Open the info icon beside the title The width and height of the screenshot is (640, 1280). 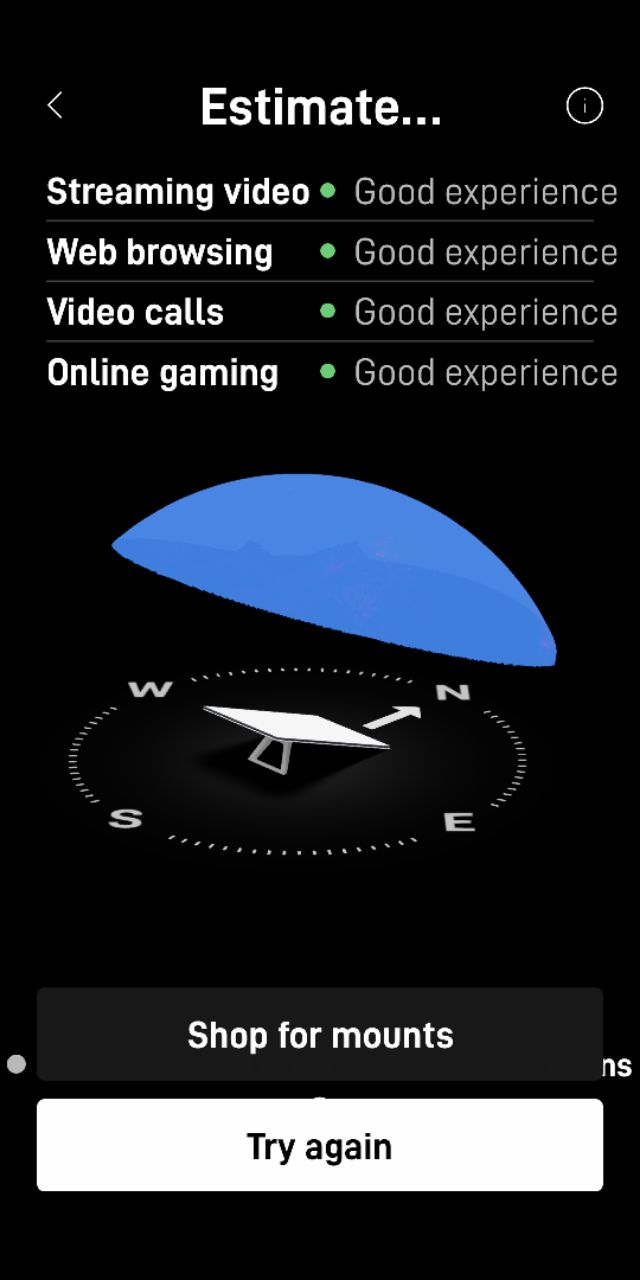click(584, 105)
